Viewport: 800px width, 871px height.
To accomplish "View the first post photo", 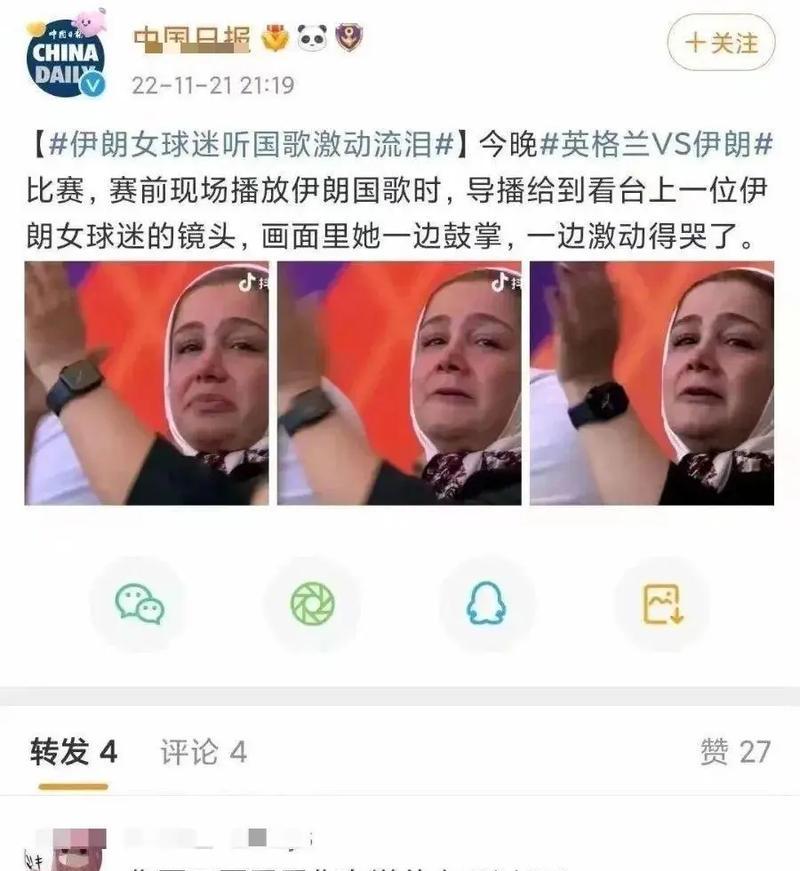I will [x=147, y=383].
